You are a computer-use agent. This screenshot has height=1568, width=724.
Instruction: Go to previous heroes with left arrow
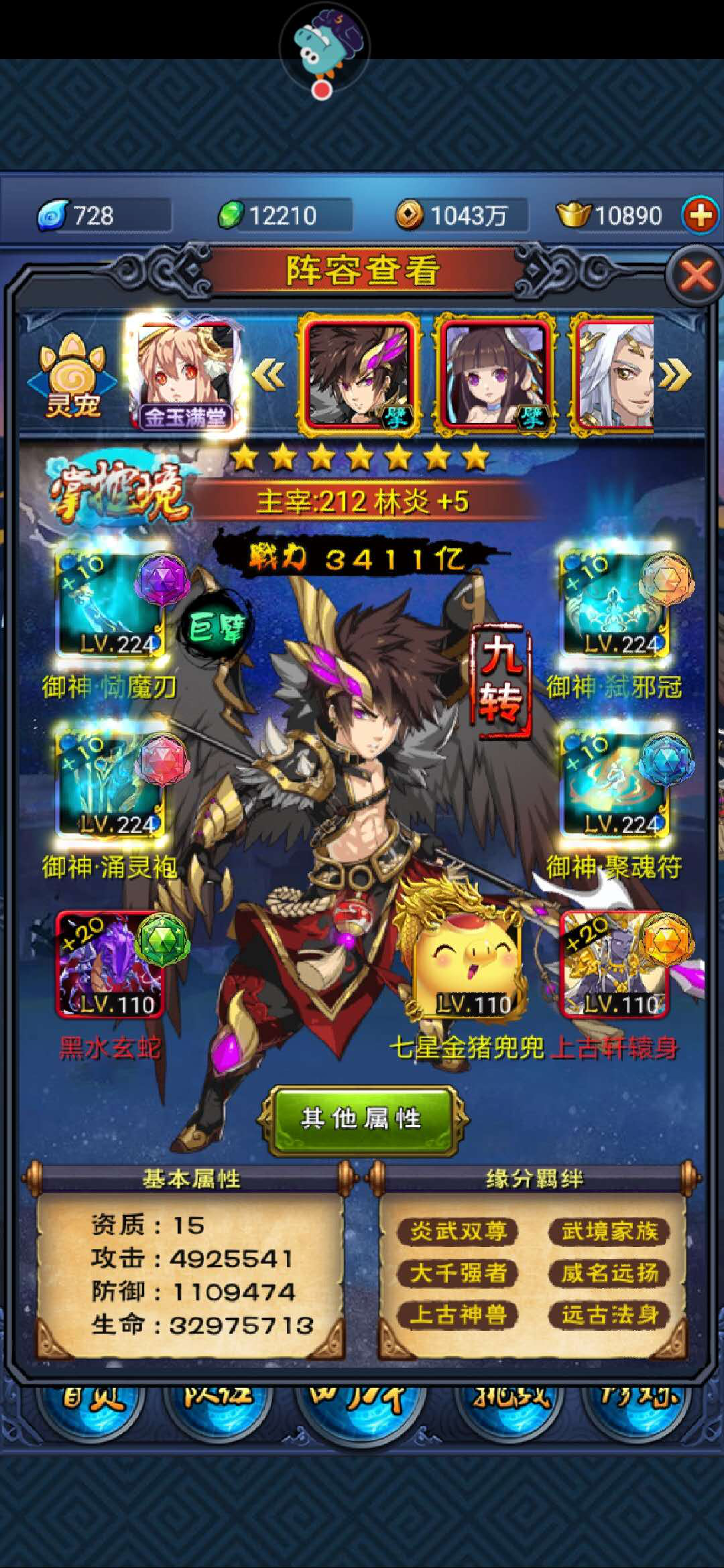coord(269,375)
